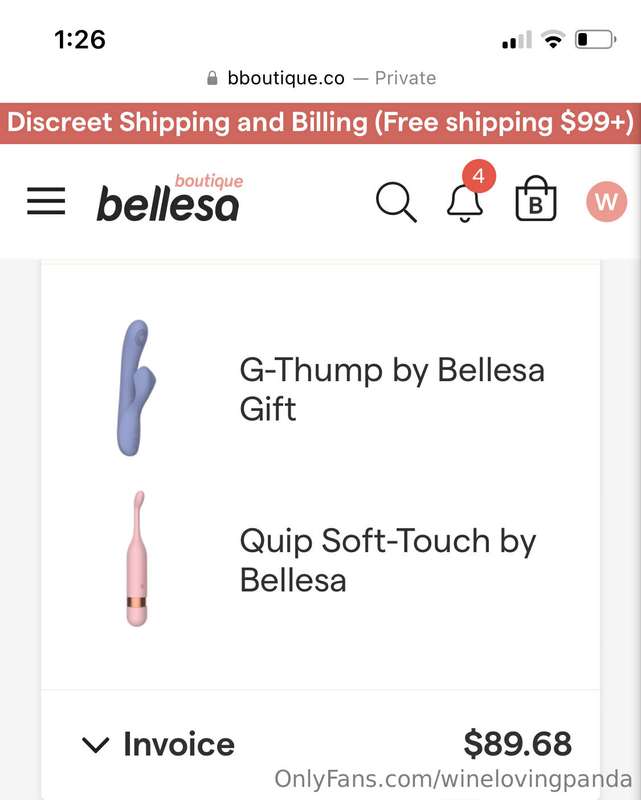The height and width of the screenshot is (800, 641).
Task: Open the W profile avatar
Action: [x=606, y=201]
